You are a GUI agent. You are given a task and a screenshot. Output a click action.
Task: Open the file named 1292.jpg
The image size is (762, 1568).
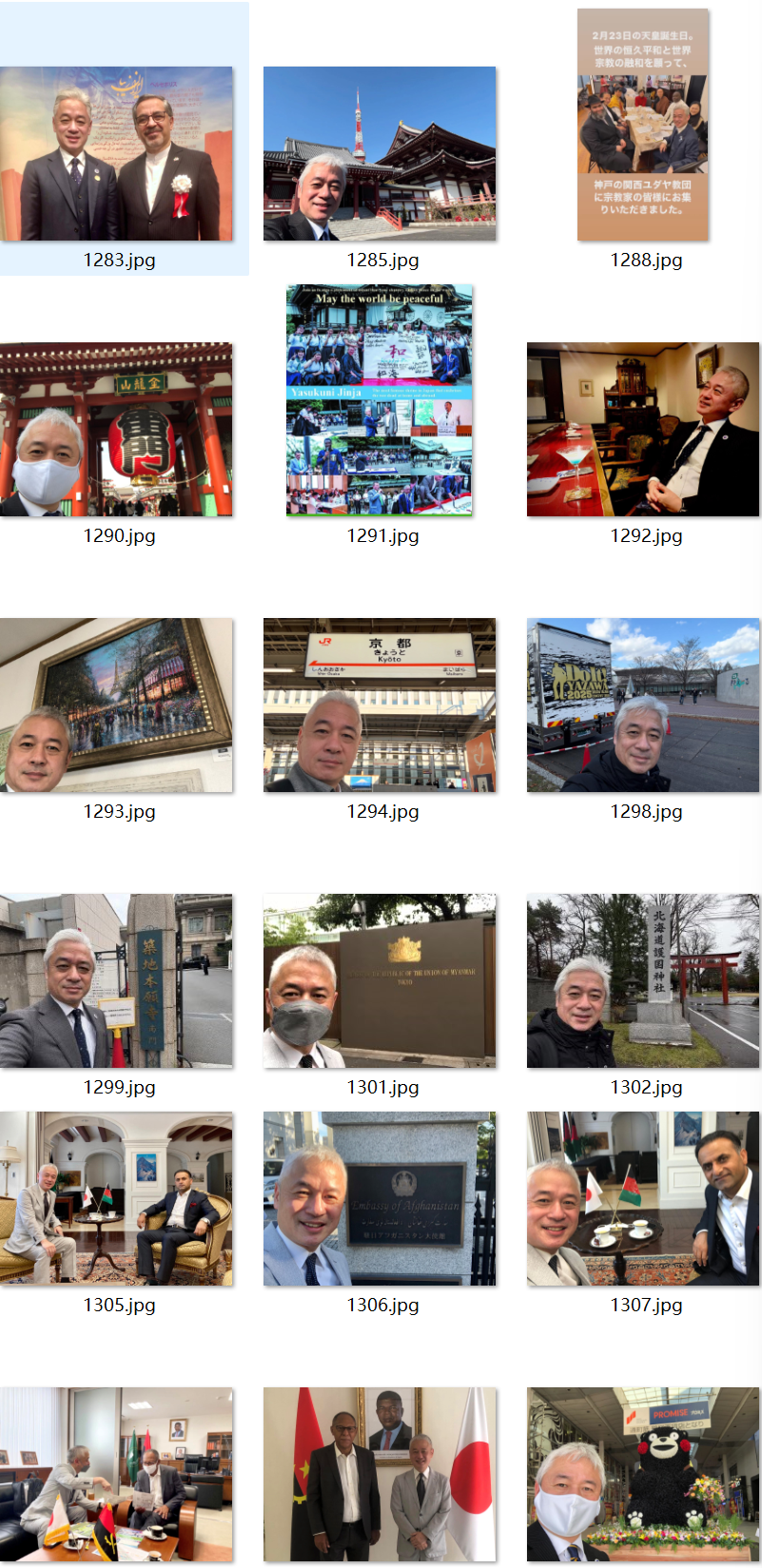point(643,429)
